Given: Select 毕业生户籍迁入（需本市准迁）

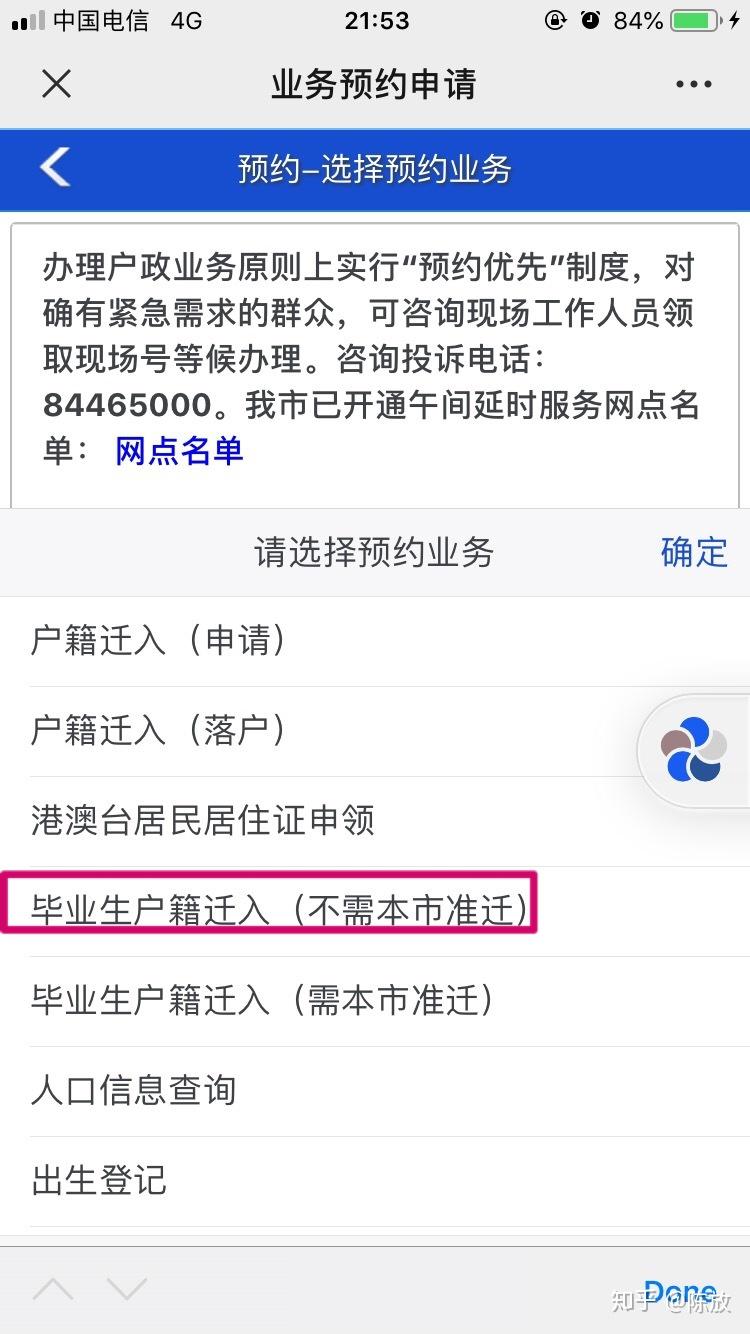Looking at the screenshot, I should click(263, 1000).
